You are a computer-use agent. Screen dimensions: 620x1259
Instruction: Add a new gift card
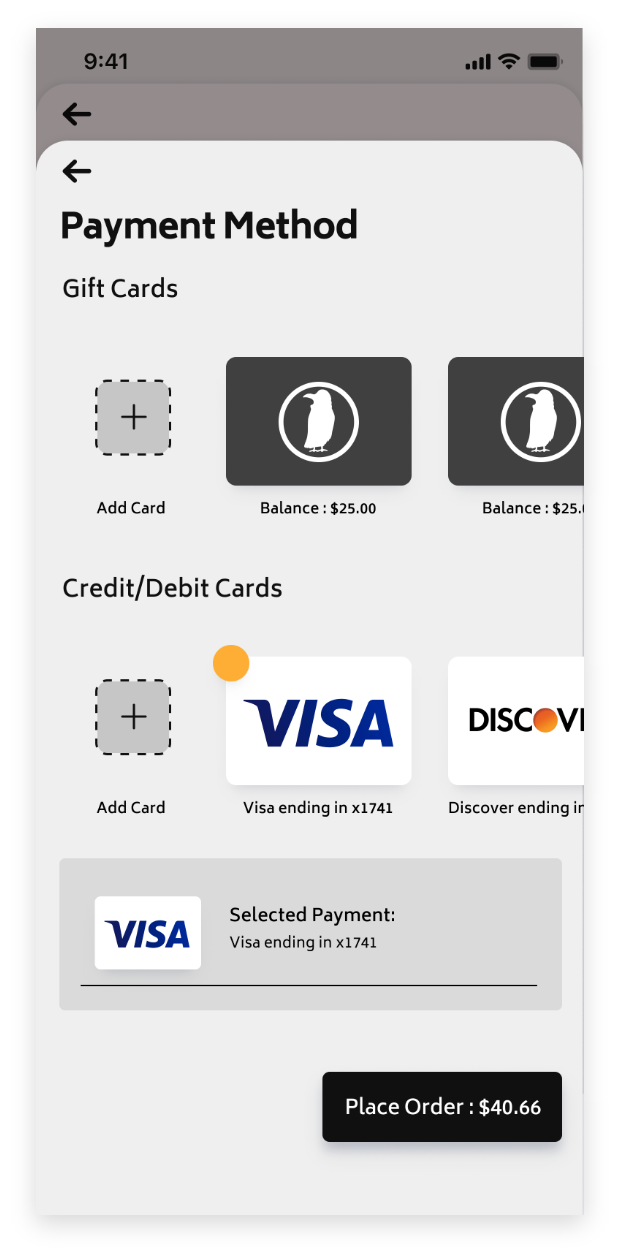tap(133, 418)
